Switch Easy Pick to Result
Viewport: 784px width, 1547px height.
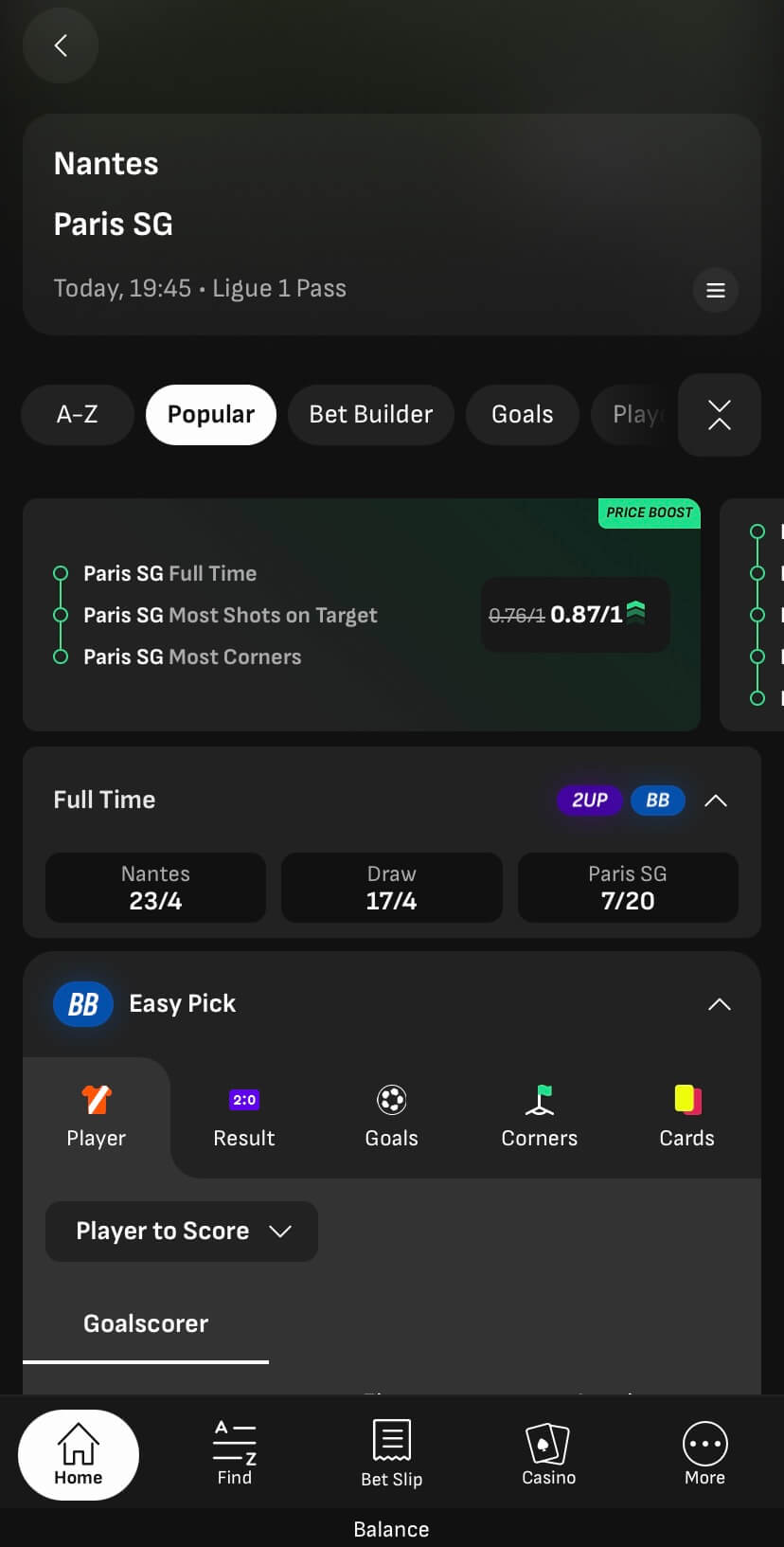tap(244, 1118)
